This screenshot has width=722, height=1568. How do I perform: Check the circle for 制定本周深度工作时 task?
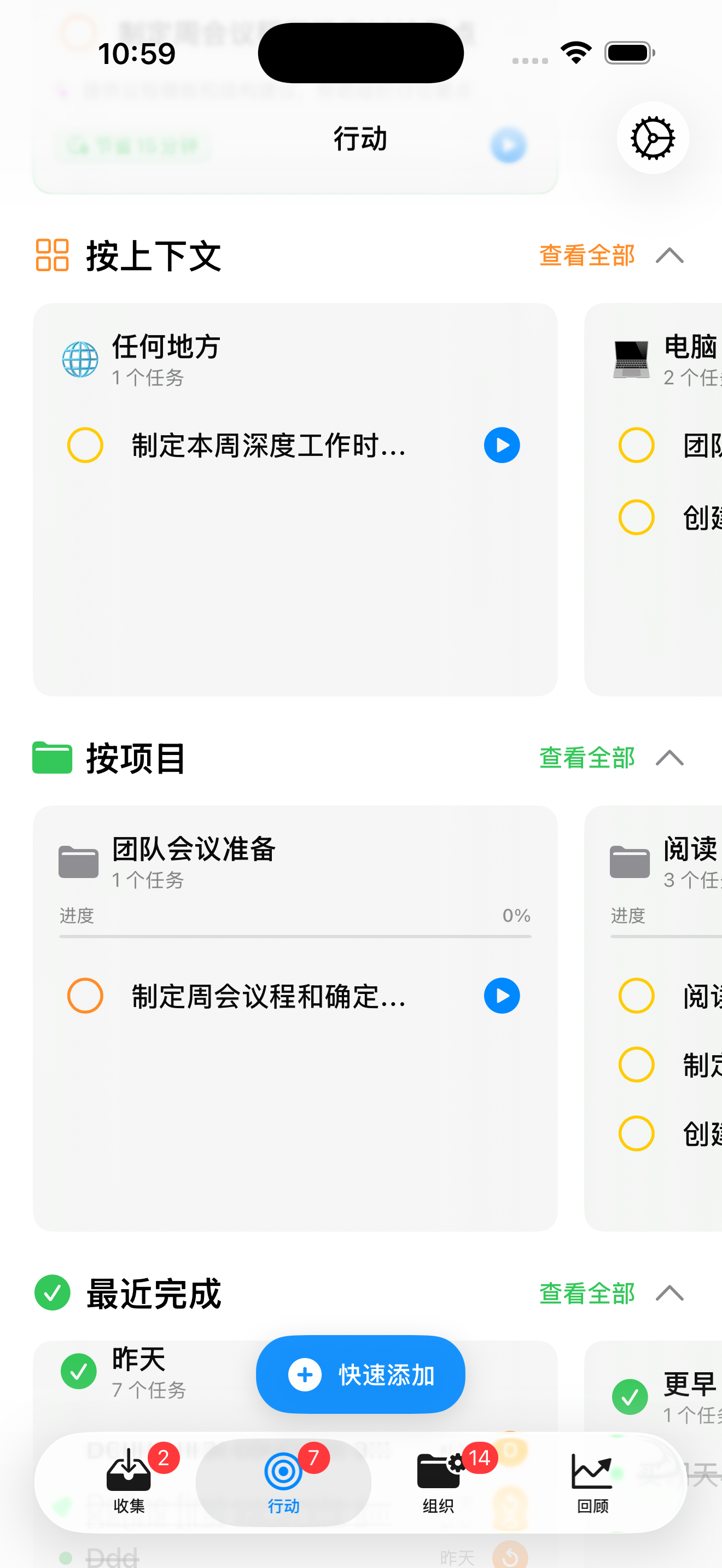click(x=85, y=446)
